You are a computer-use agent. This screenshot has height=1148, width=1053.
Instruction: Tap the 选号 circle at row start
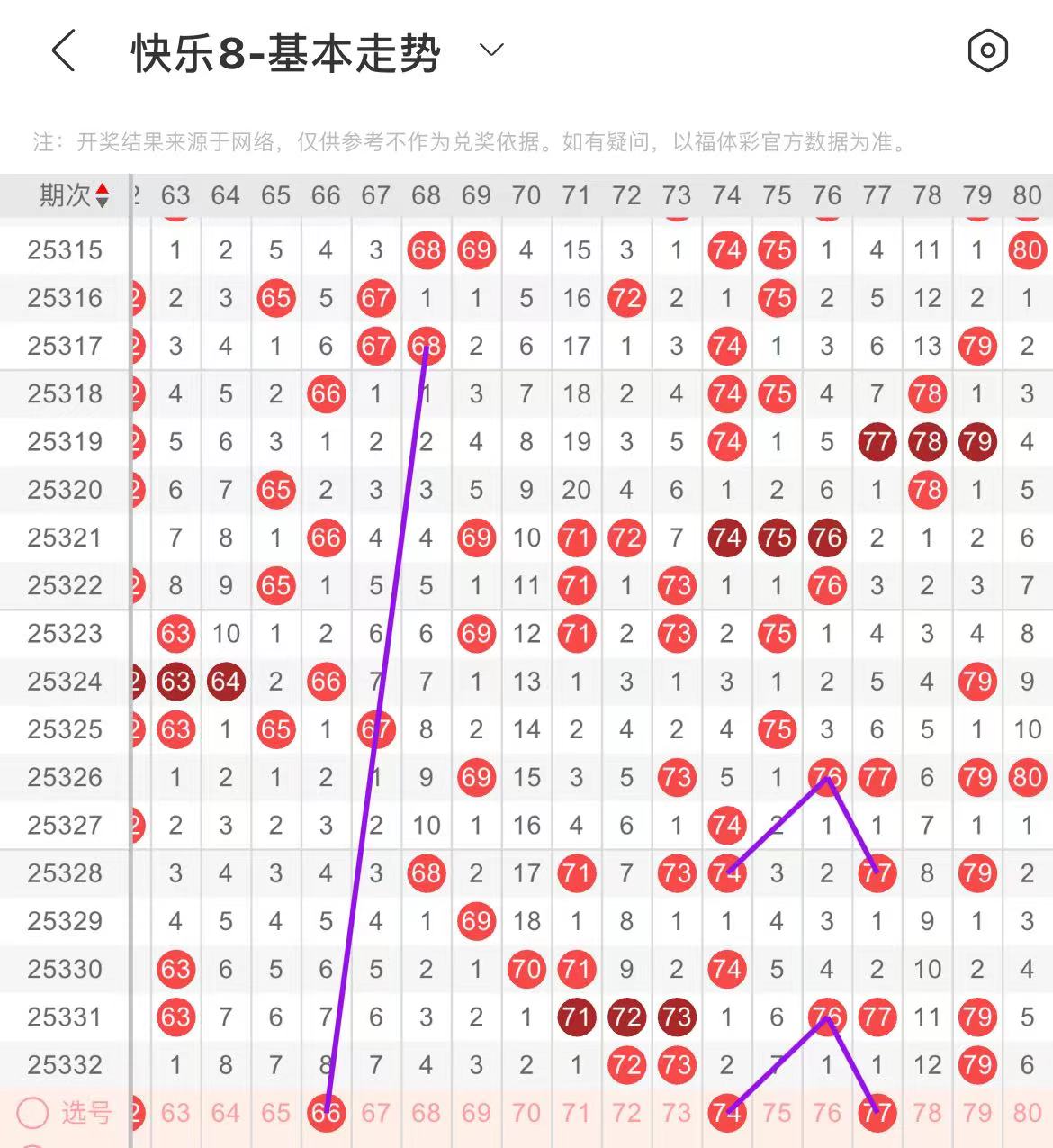pyautogui.click(x=32, y=1114)
